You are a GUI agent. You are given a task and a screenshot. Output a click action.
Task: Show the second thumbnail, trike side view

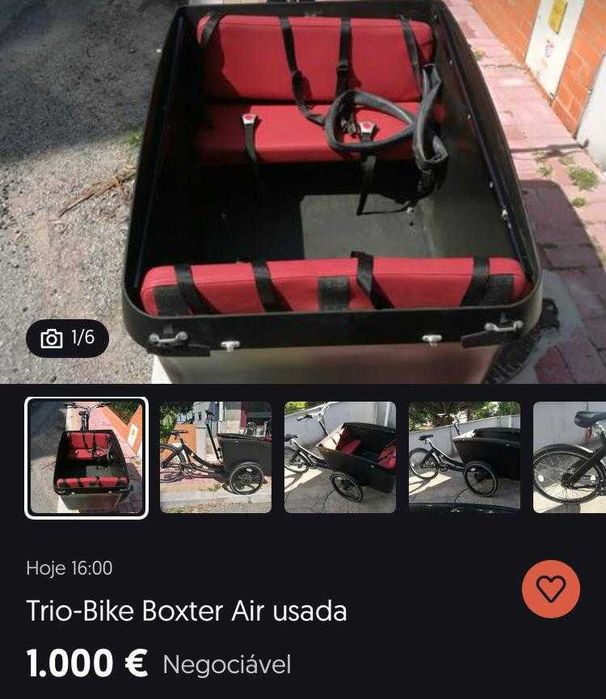pyautogui.click(x=215, y=457)
